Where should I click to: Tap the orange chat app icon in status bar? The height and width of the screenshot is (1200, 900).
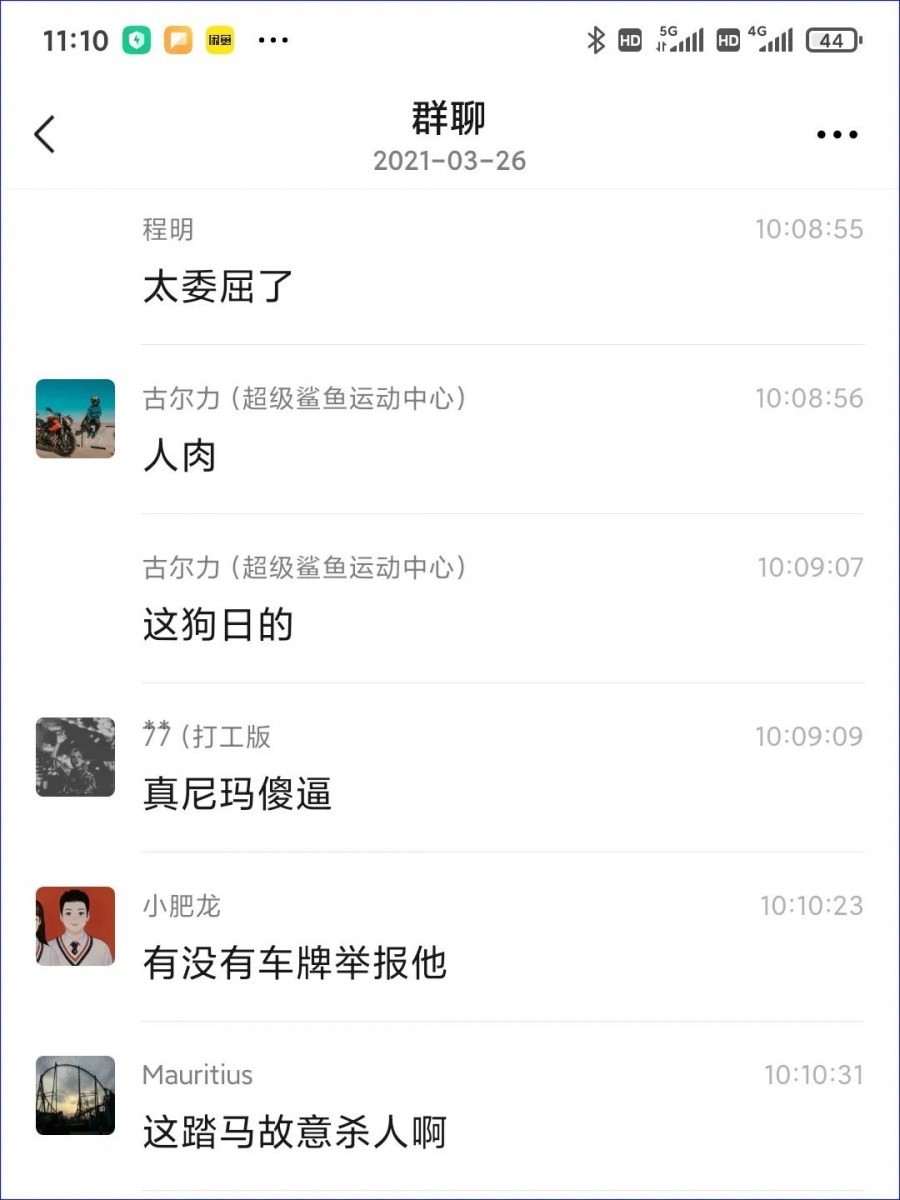click(180, 39)
